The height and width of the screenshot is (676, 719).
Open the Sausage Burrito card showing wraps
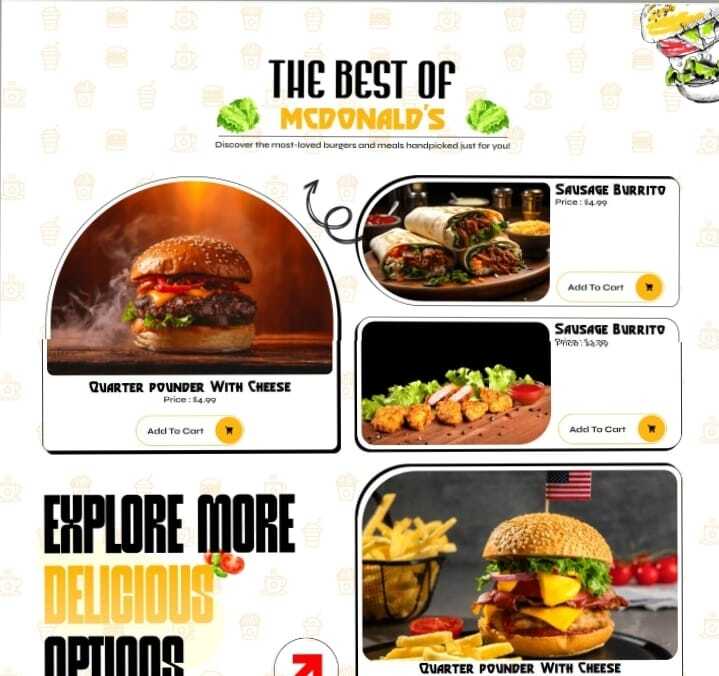coord(518,241)
